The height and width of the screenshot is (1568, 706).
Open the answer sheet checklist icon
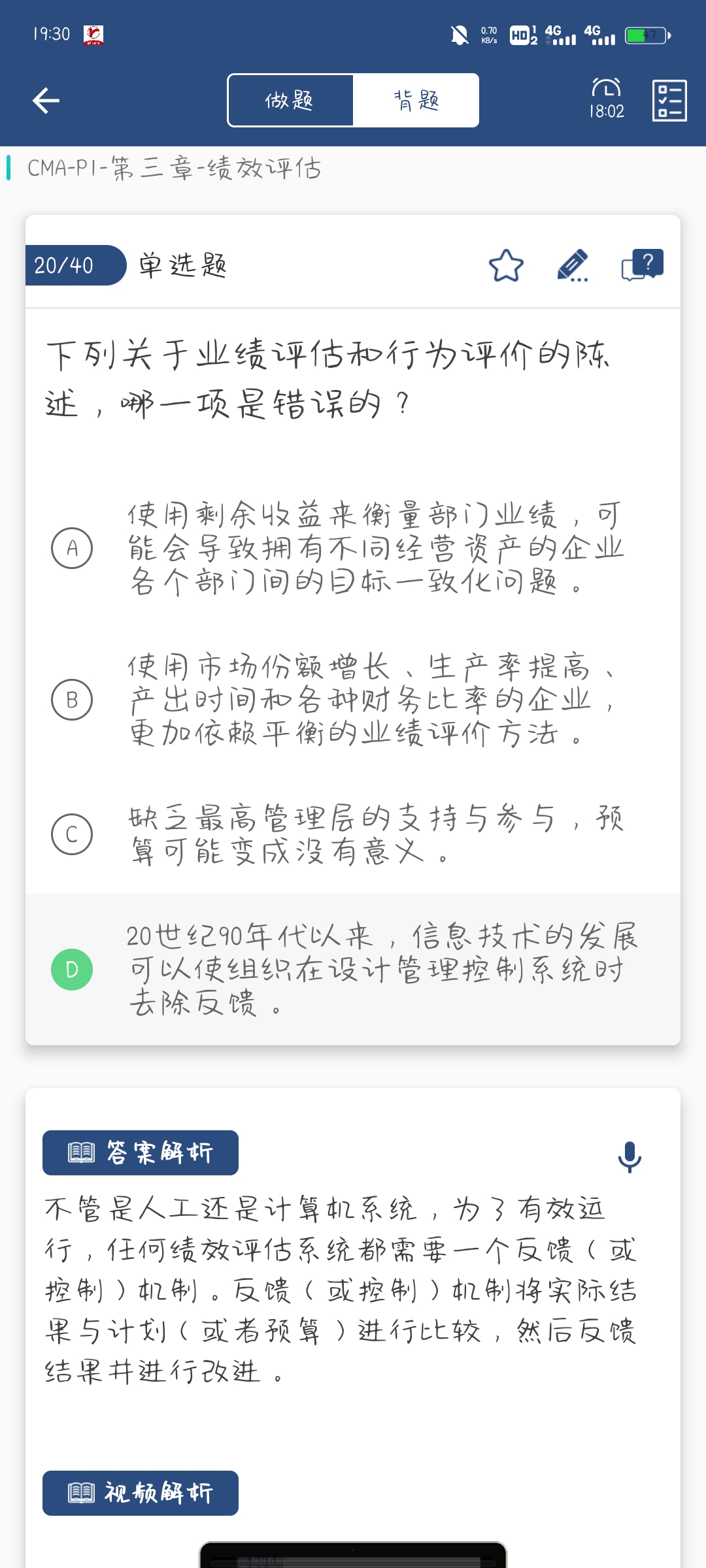pyautogui.click(x=669, y=101)
